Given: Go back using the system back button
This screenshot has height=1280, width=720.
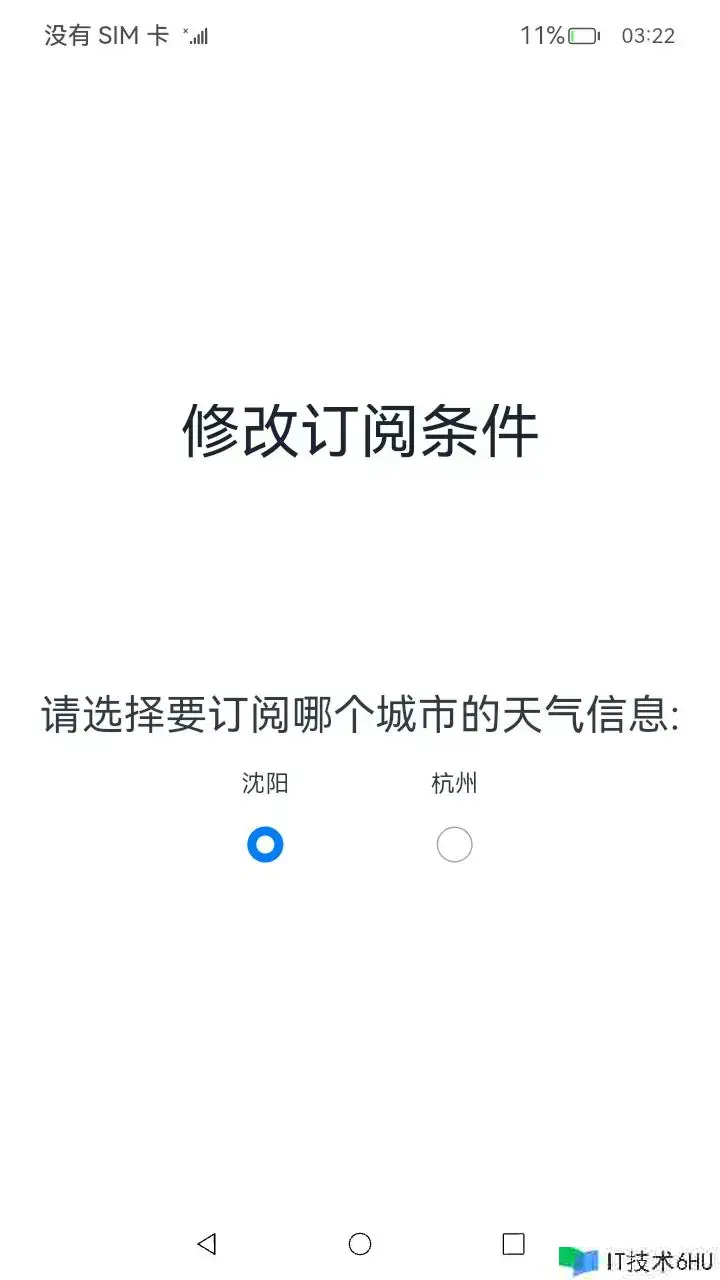Looking at the screenshot, I should pyautogui.click(x=207, y=1243).
